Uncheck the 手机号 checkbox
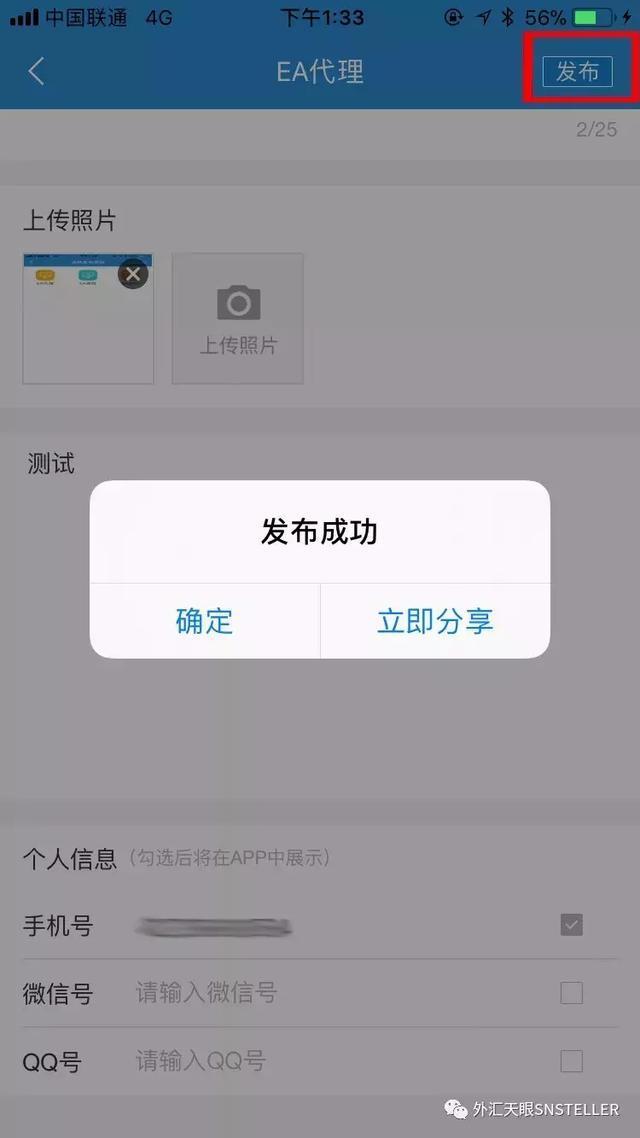Image resolution: width=640 pixels, height=1138 pixels. pos(571,925)
